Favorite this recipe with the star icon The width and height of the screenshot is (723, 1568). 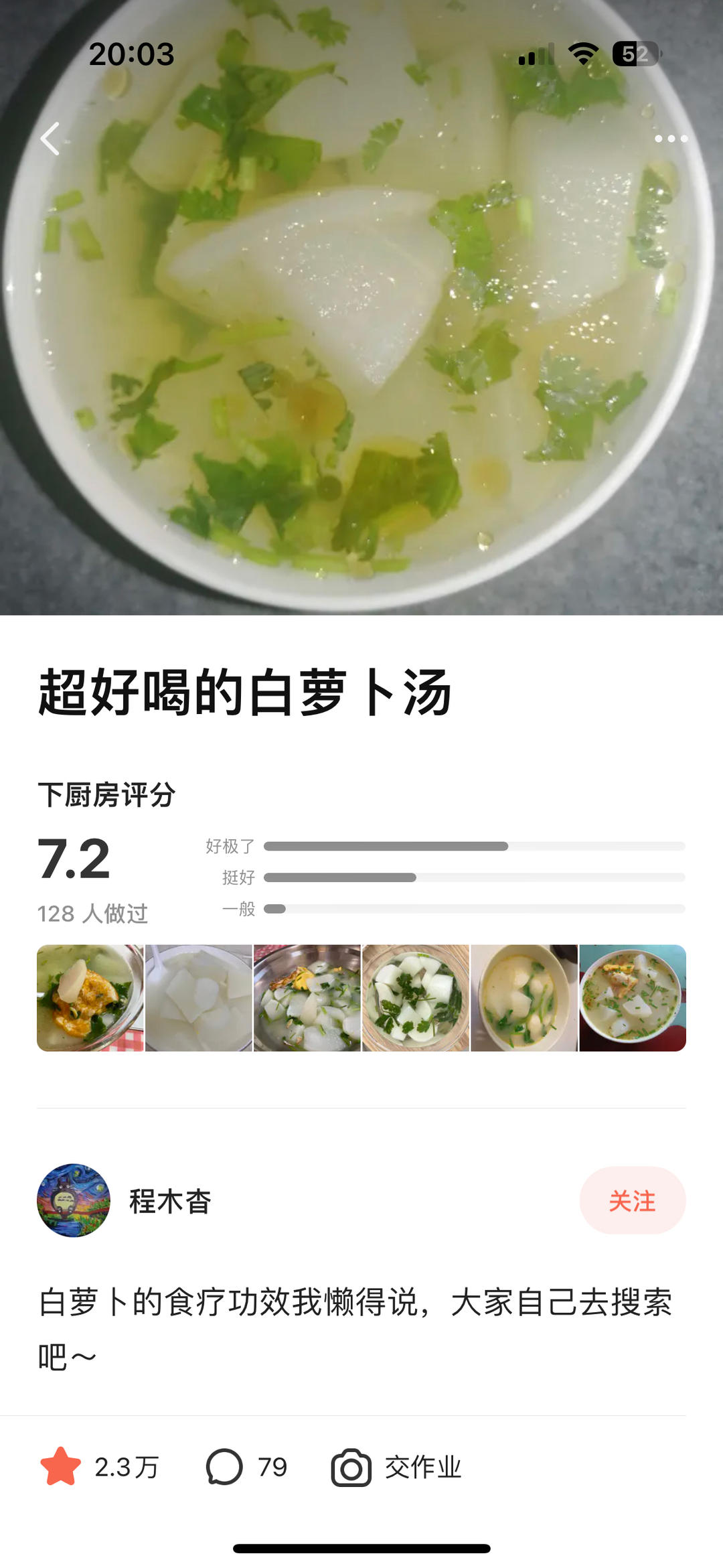coord(61,1467)
